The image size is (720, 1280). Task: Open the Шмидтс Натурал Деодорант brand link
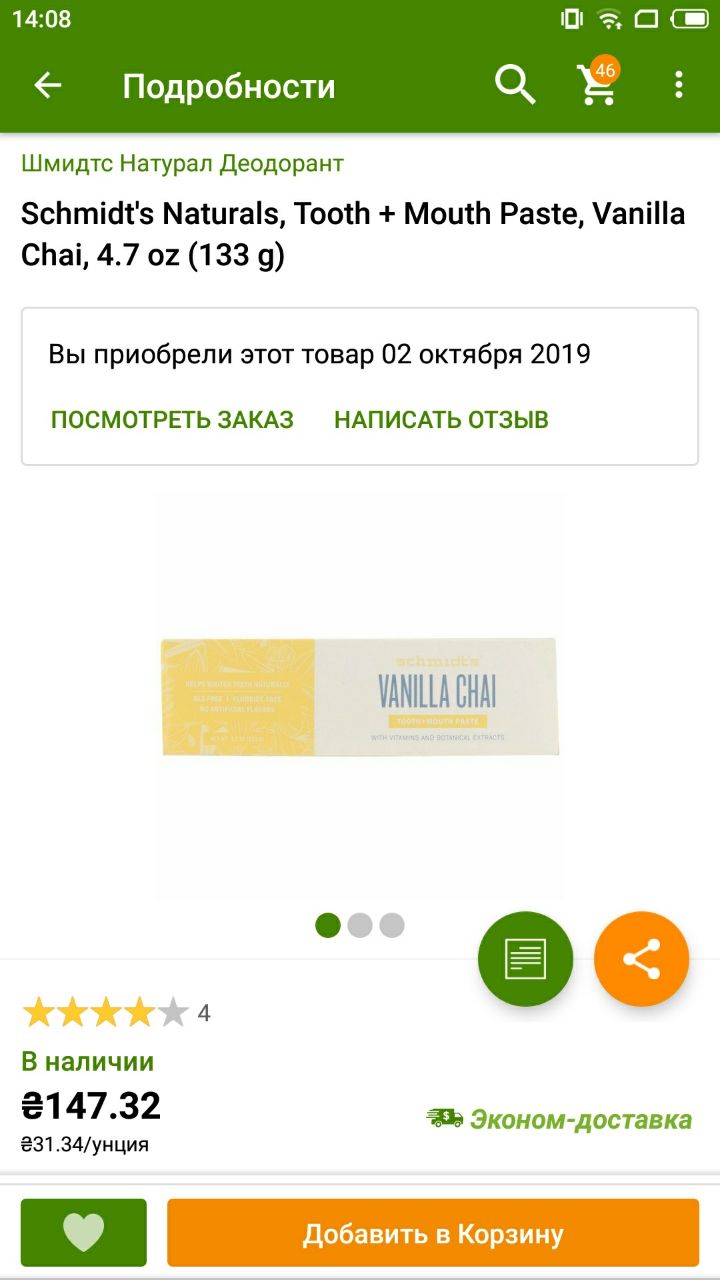click(x=182, y=163)
